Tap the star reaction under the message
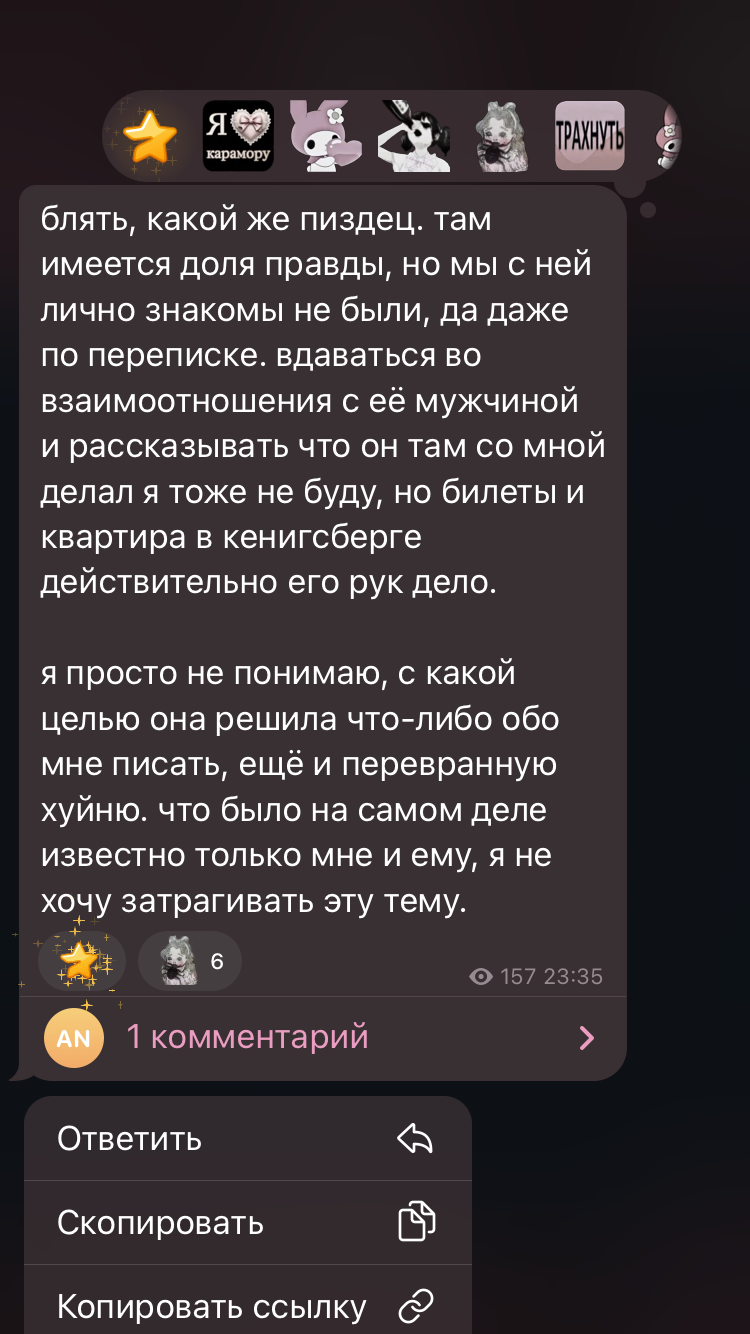750x1334 pixels. coord(82,962)
